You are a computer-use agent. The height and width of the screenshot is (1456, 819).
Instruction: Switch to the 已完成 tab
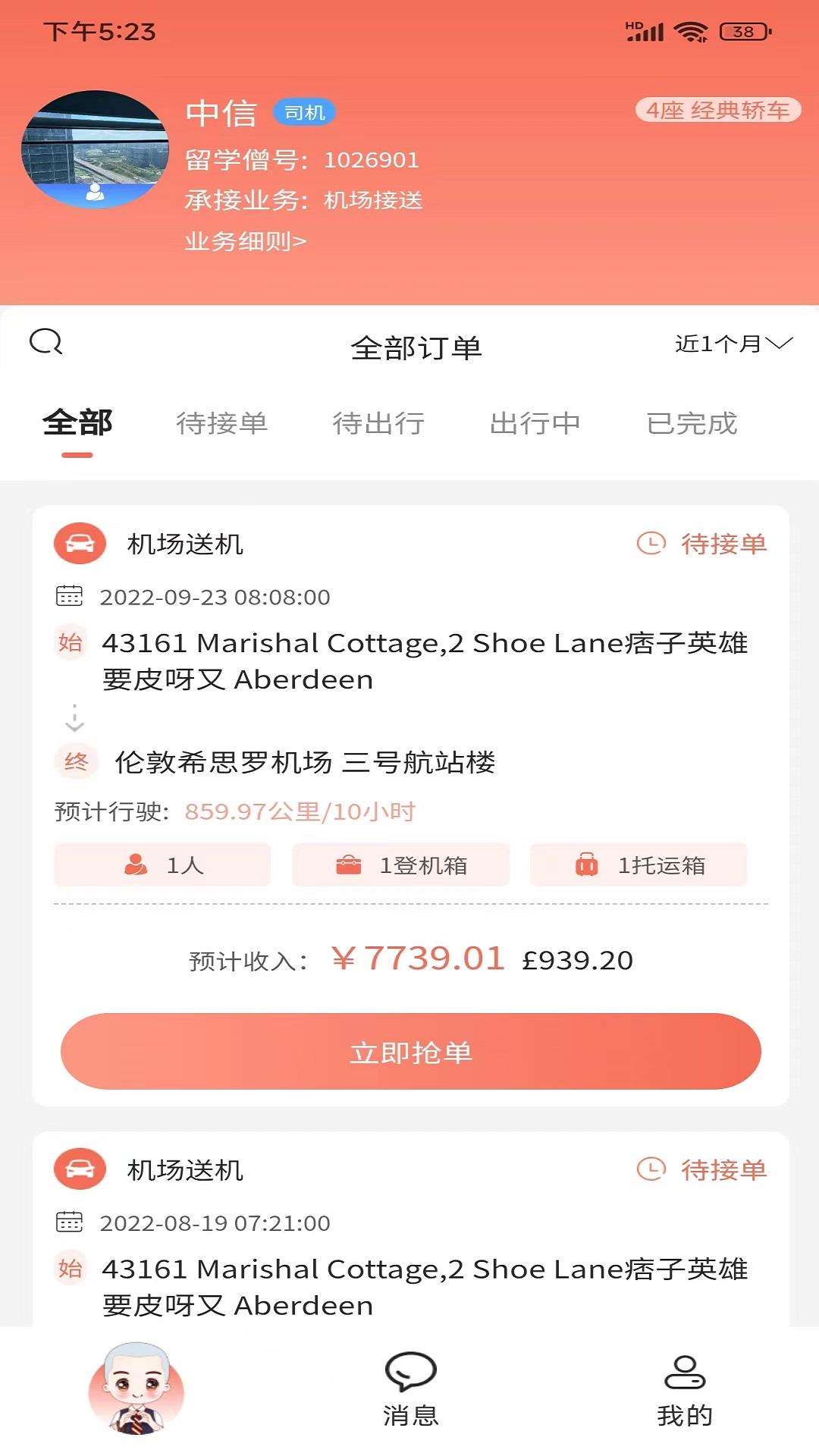pos(692,423)
